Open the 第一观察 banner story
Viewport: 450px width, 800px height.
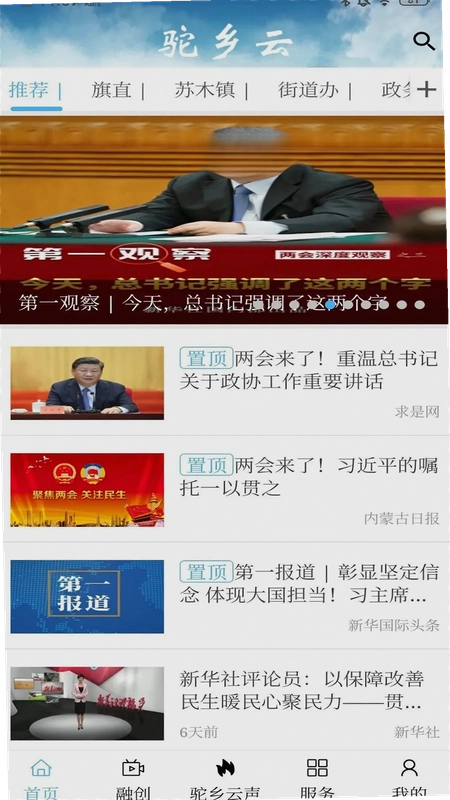point(224,219)
